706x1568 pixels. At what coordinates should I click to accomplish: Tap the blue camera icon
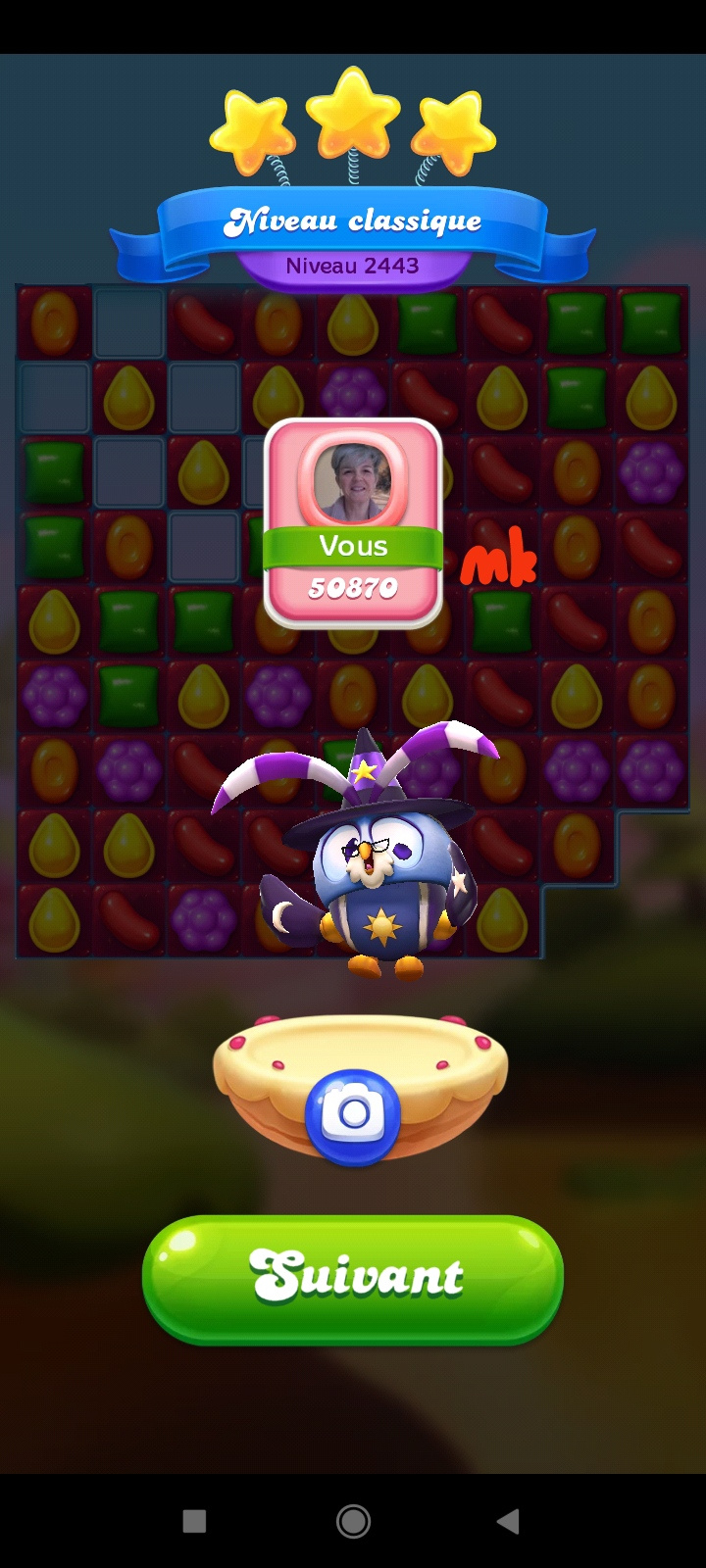353,1114
